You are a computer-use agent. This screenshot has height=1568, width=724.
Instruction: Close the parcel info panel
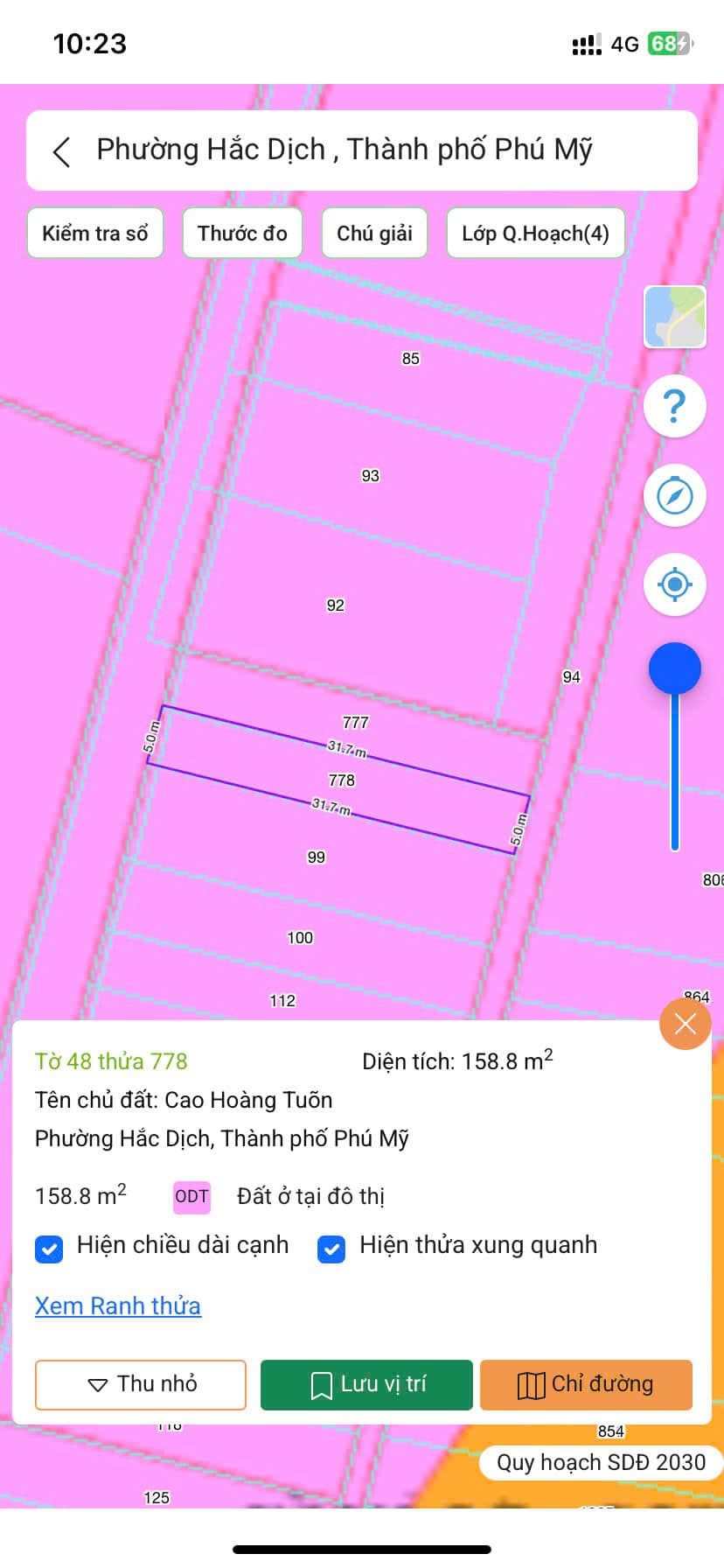tap(685, 1024)
